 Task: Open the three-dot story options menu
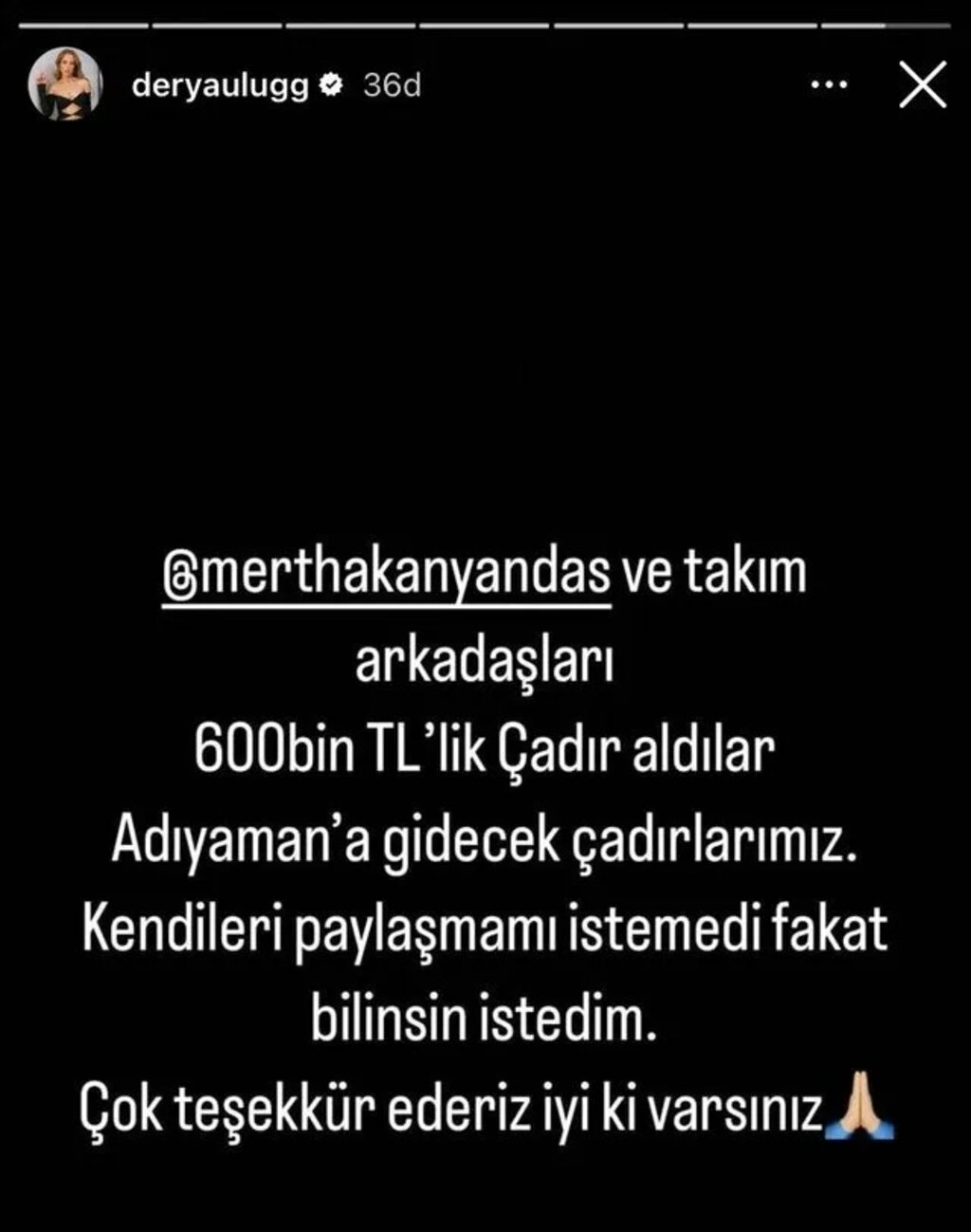click(830, 85)
